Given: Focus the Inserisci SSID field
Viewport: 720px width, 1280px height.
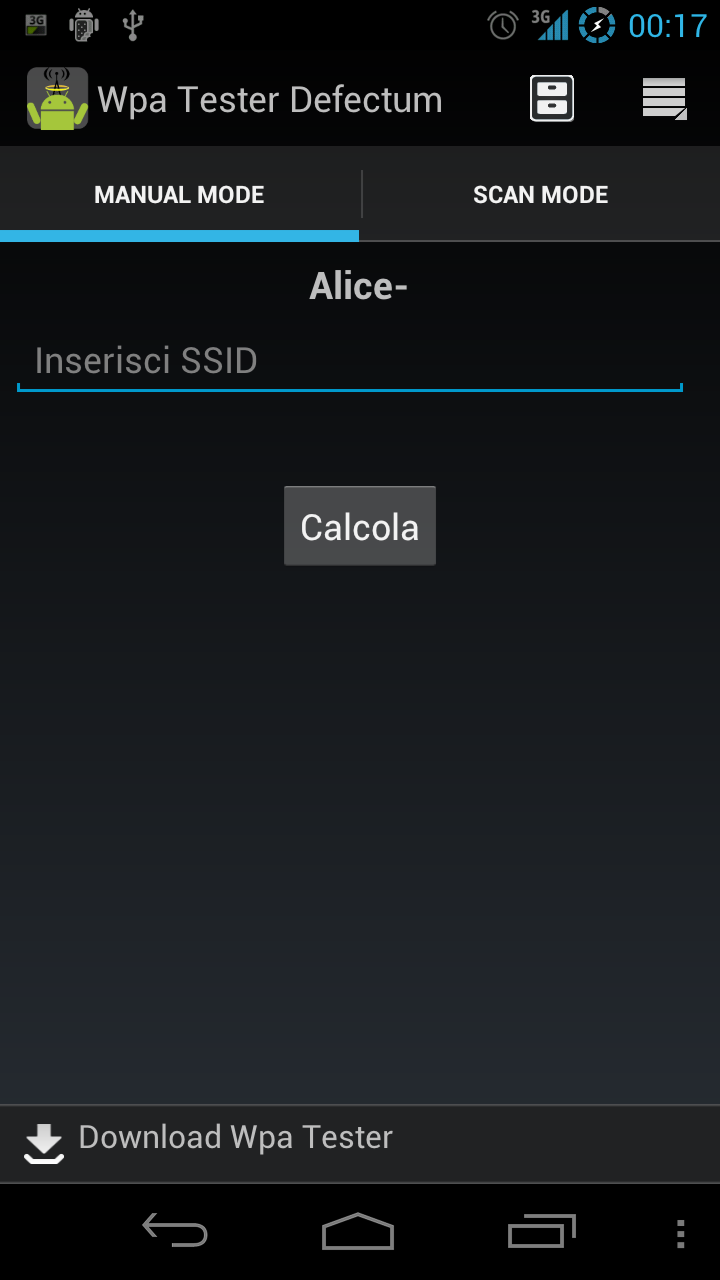Looking at the screenshot, I should [x=350, y=361].
